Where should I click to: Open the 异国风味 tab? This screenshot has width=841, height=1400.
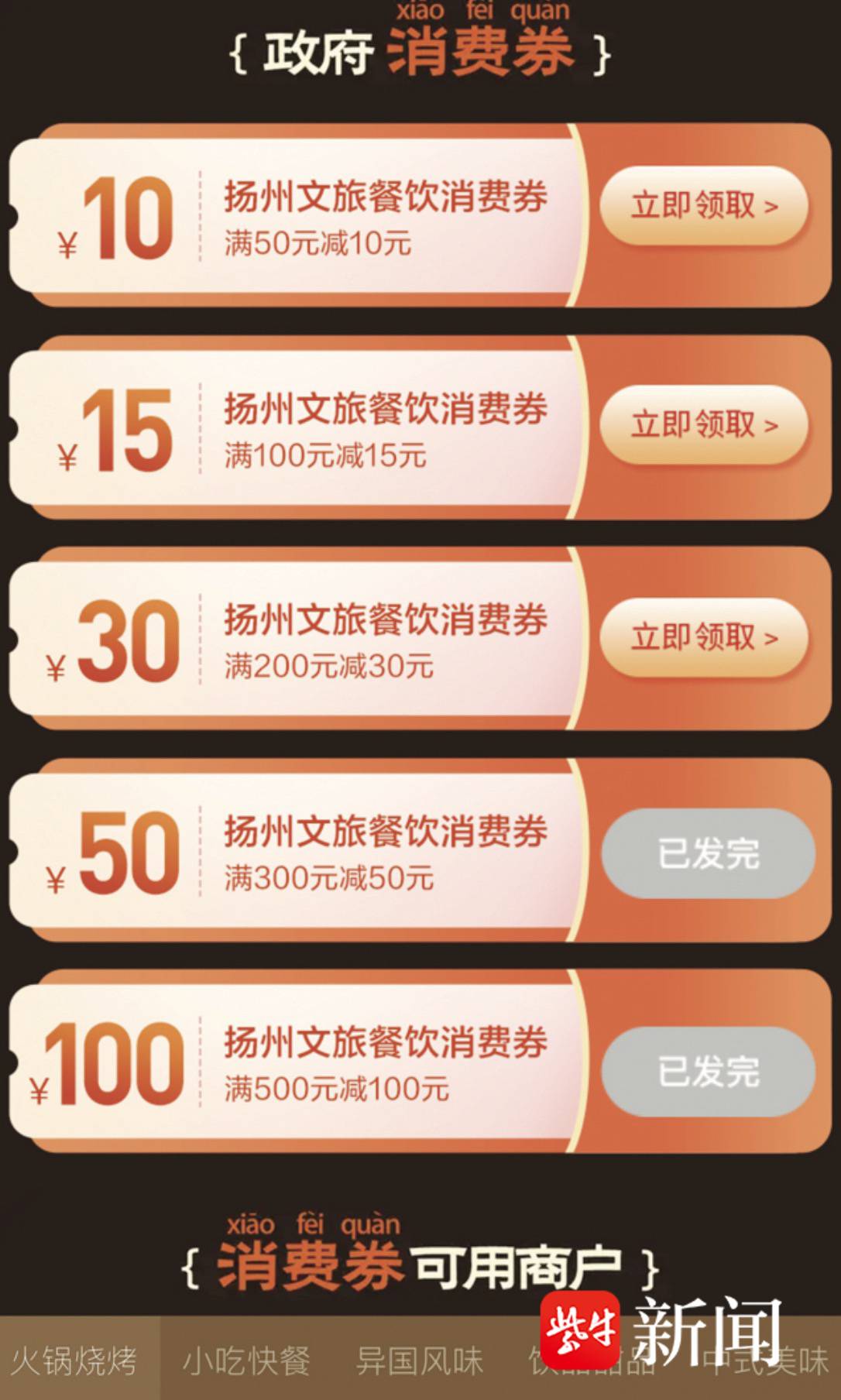(419, 1361)
